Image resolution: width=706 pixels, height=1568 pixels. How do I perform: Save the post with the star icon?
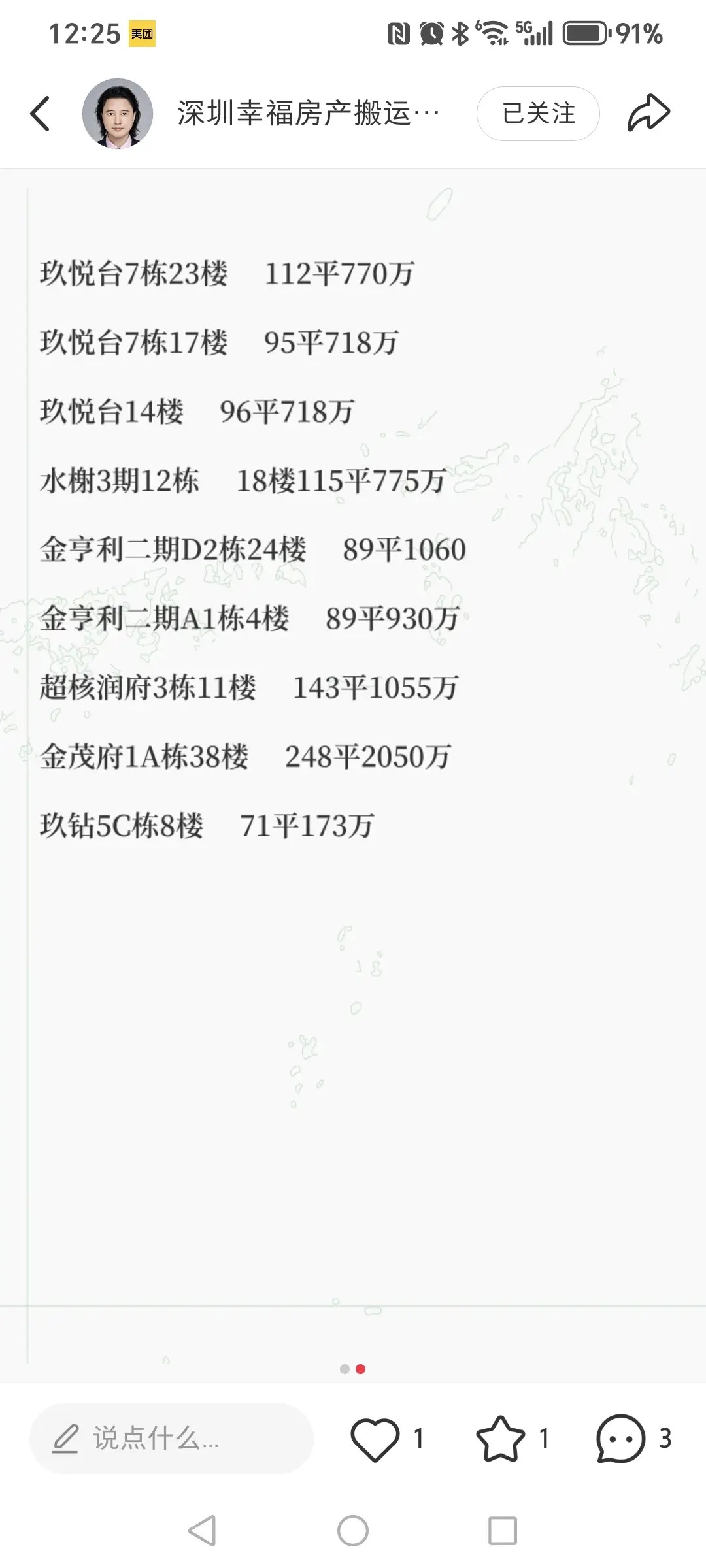pos(501,1439)
